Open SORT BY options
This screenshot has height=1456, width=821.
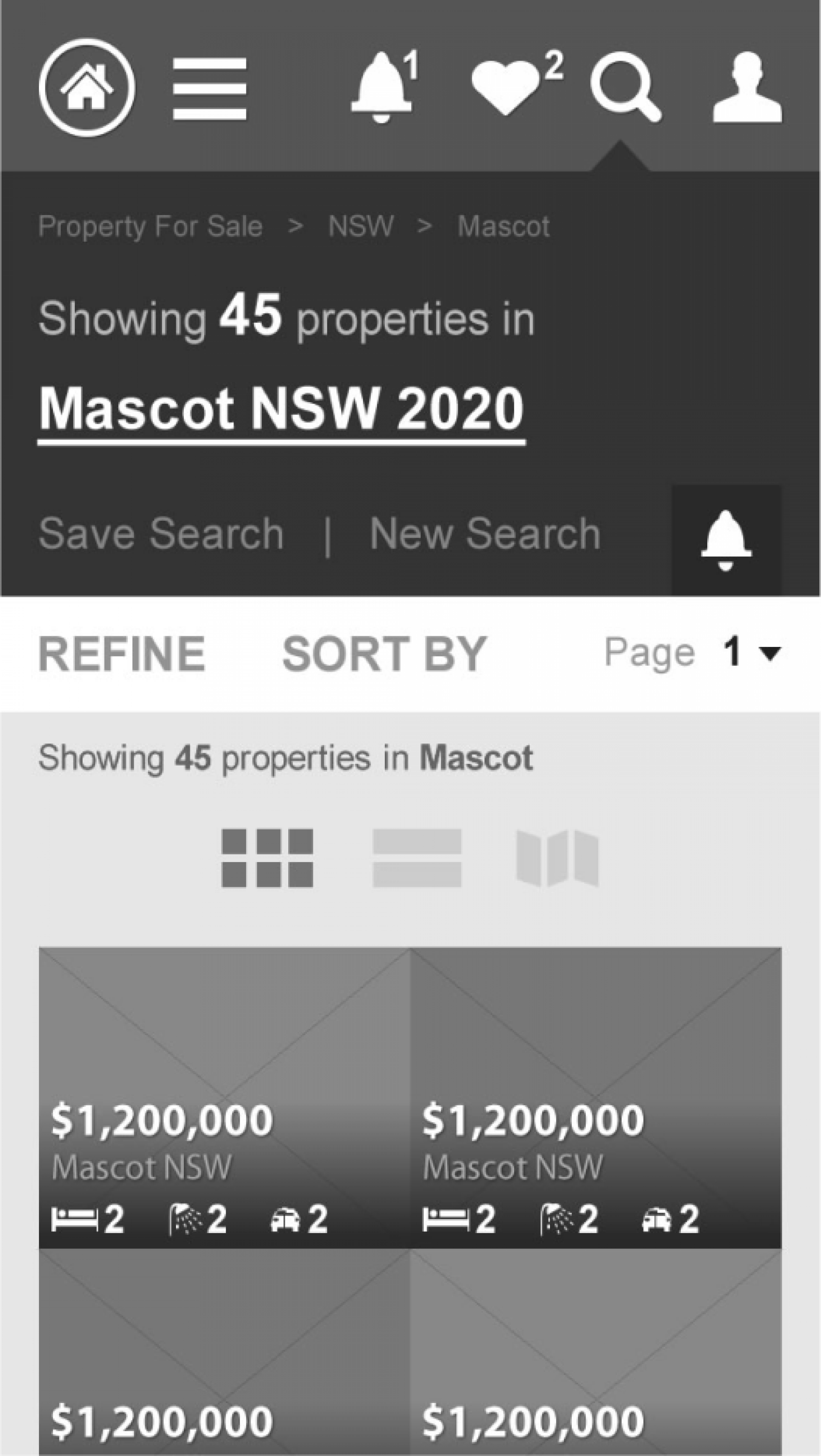(384, 654)
